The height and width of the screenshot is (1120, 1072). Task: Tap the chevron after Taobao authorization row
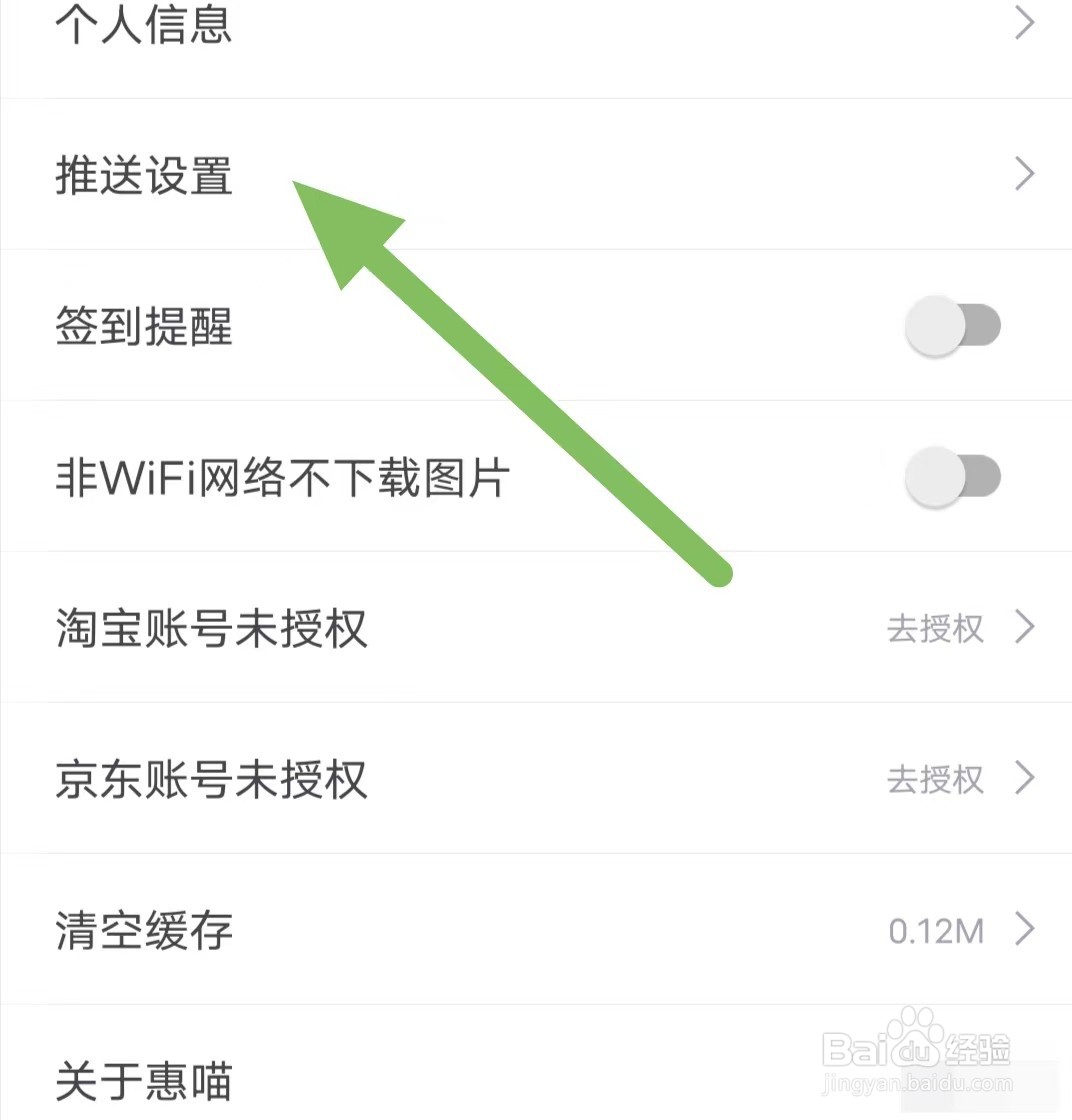[x=1024, y=628]
